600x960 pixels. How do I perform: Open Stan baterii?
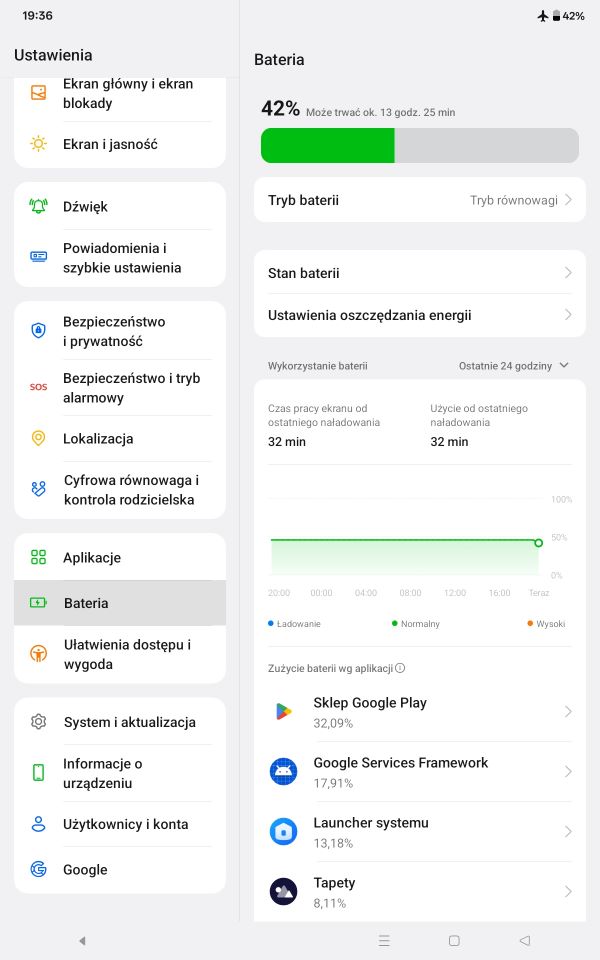coord(419,273)
